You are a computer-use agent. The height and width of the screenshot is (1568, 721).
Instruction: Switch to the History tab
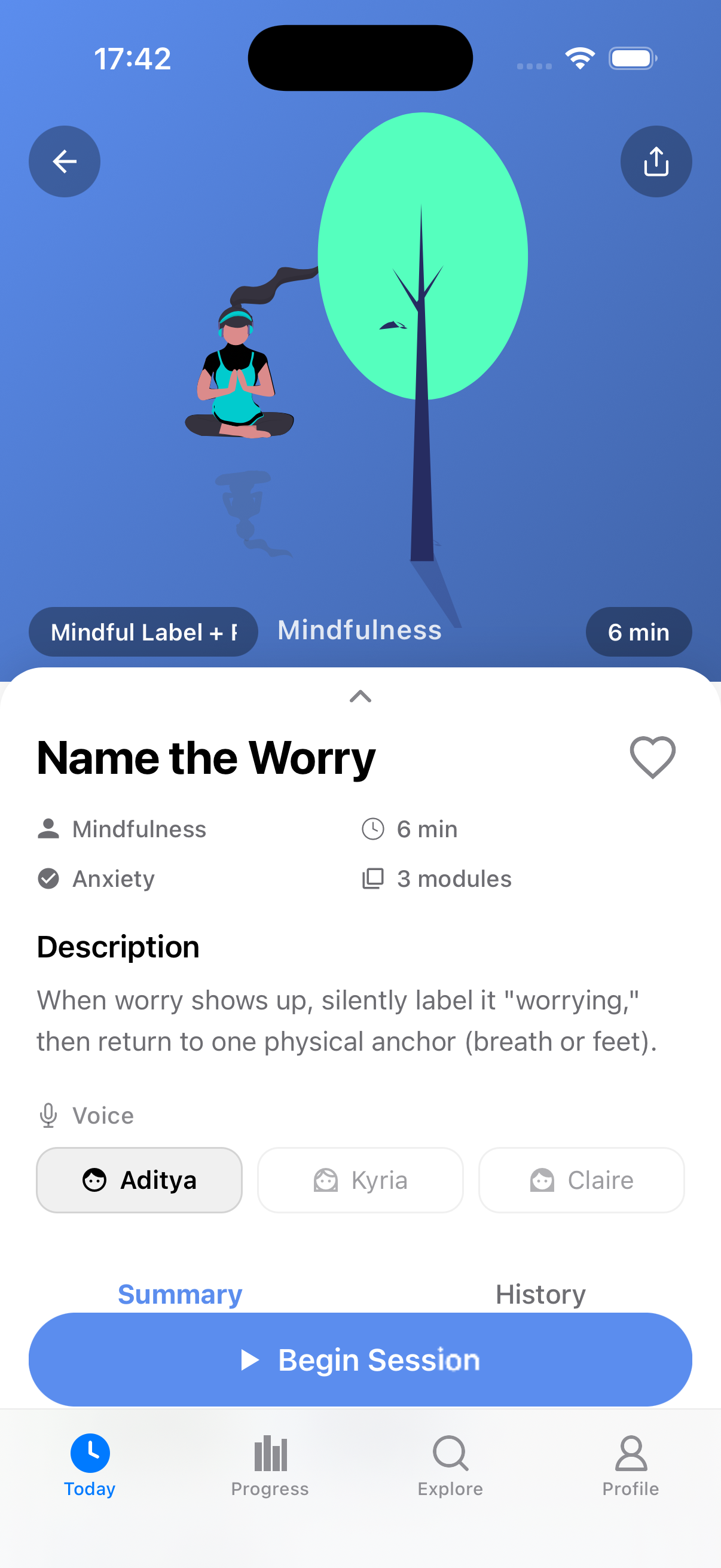pos(540,1294)
